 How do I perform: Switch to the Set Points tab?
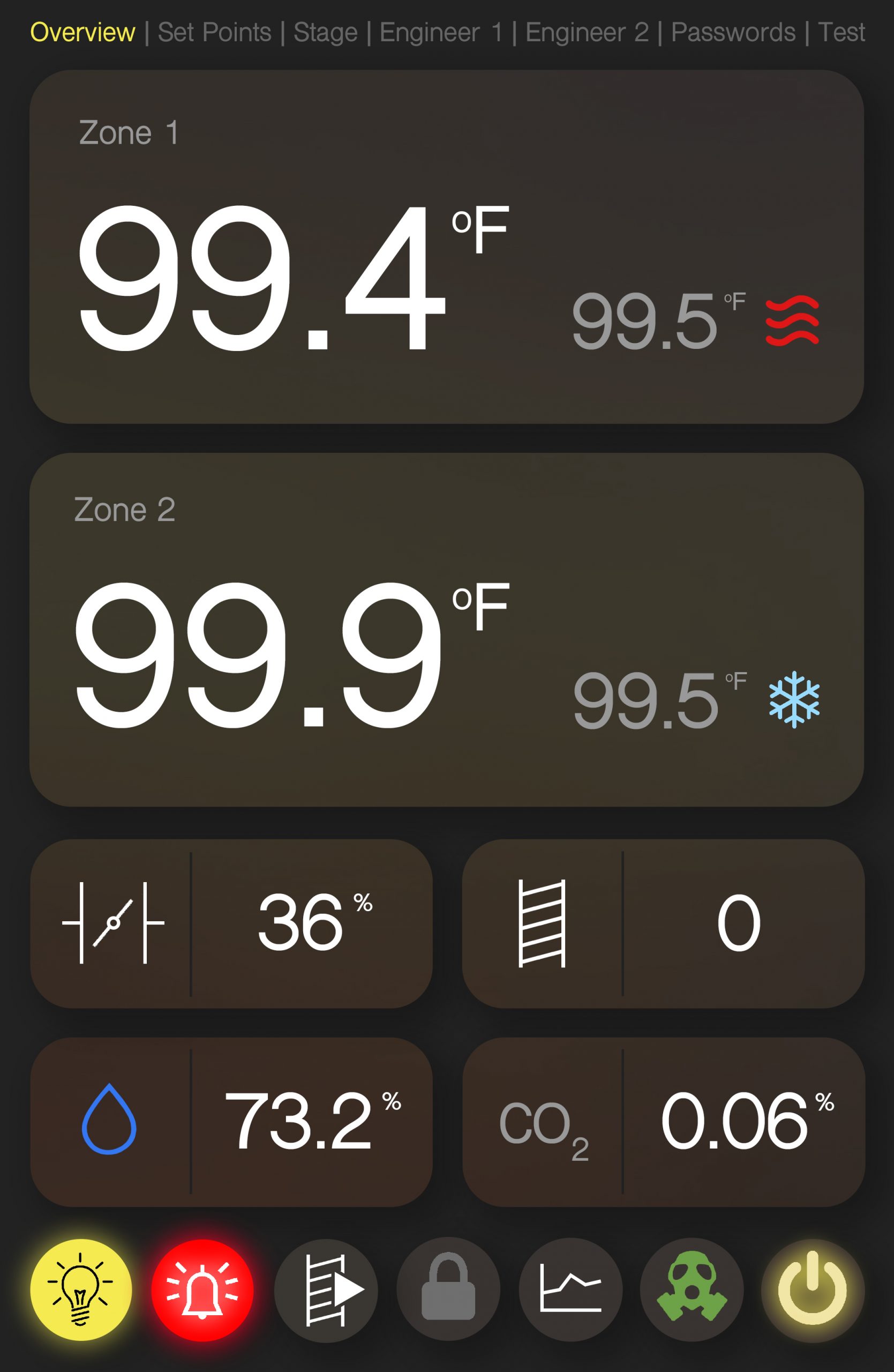tap(214, 32)
